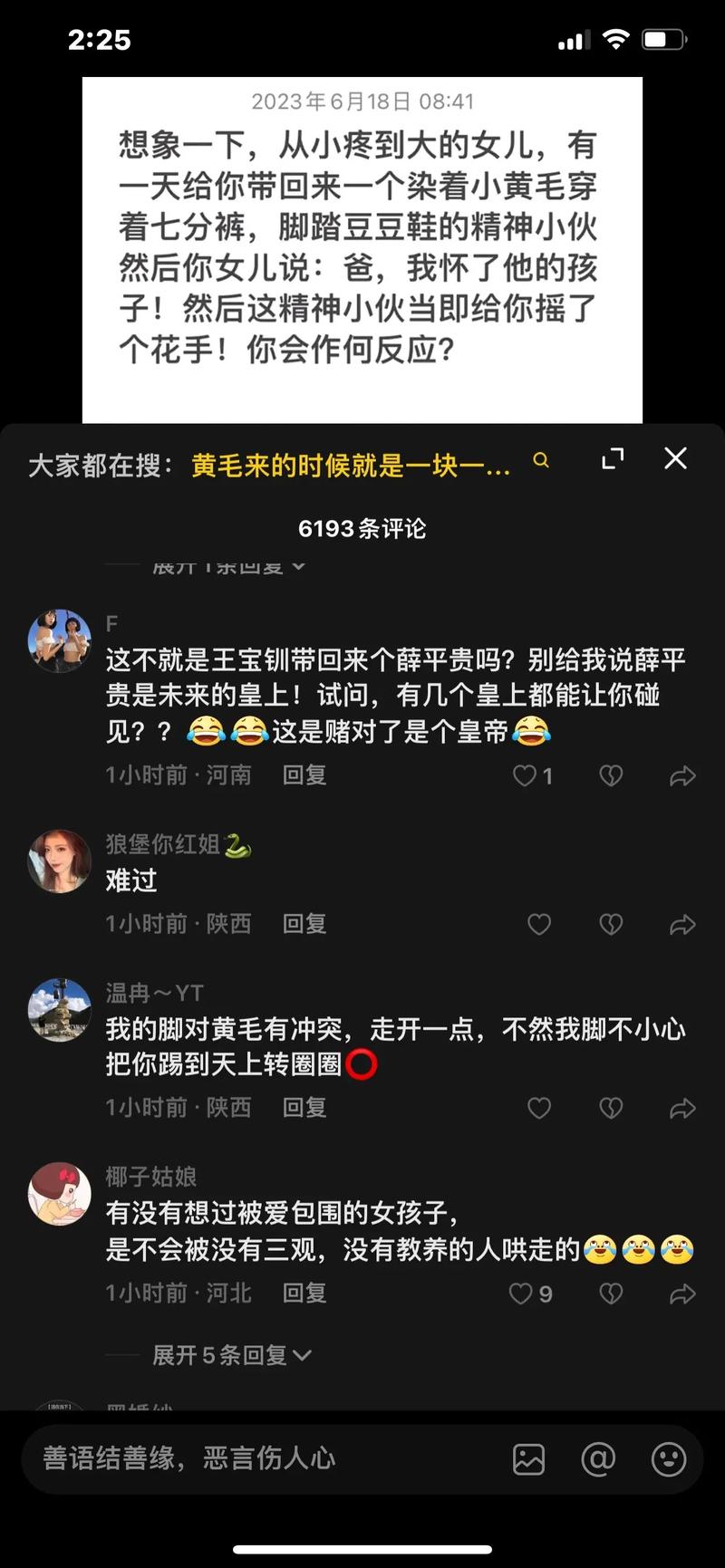Open the emoji panel icon

668,1458
